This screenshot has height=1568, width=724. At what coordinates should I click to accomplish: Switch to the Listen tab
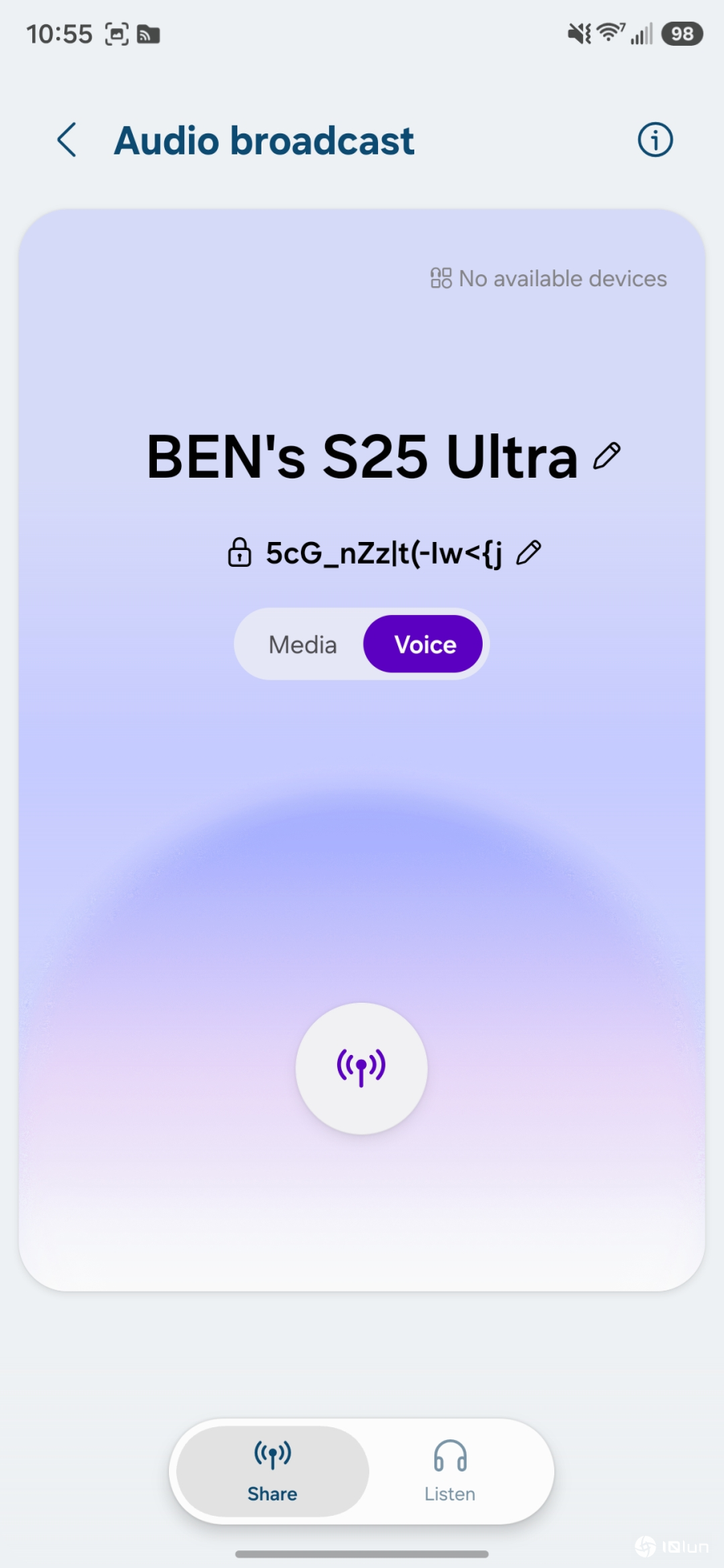[x=450, y=1472]
